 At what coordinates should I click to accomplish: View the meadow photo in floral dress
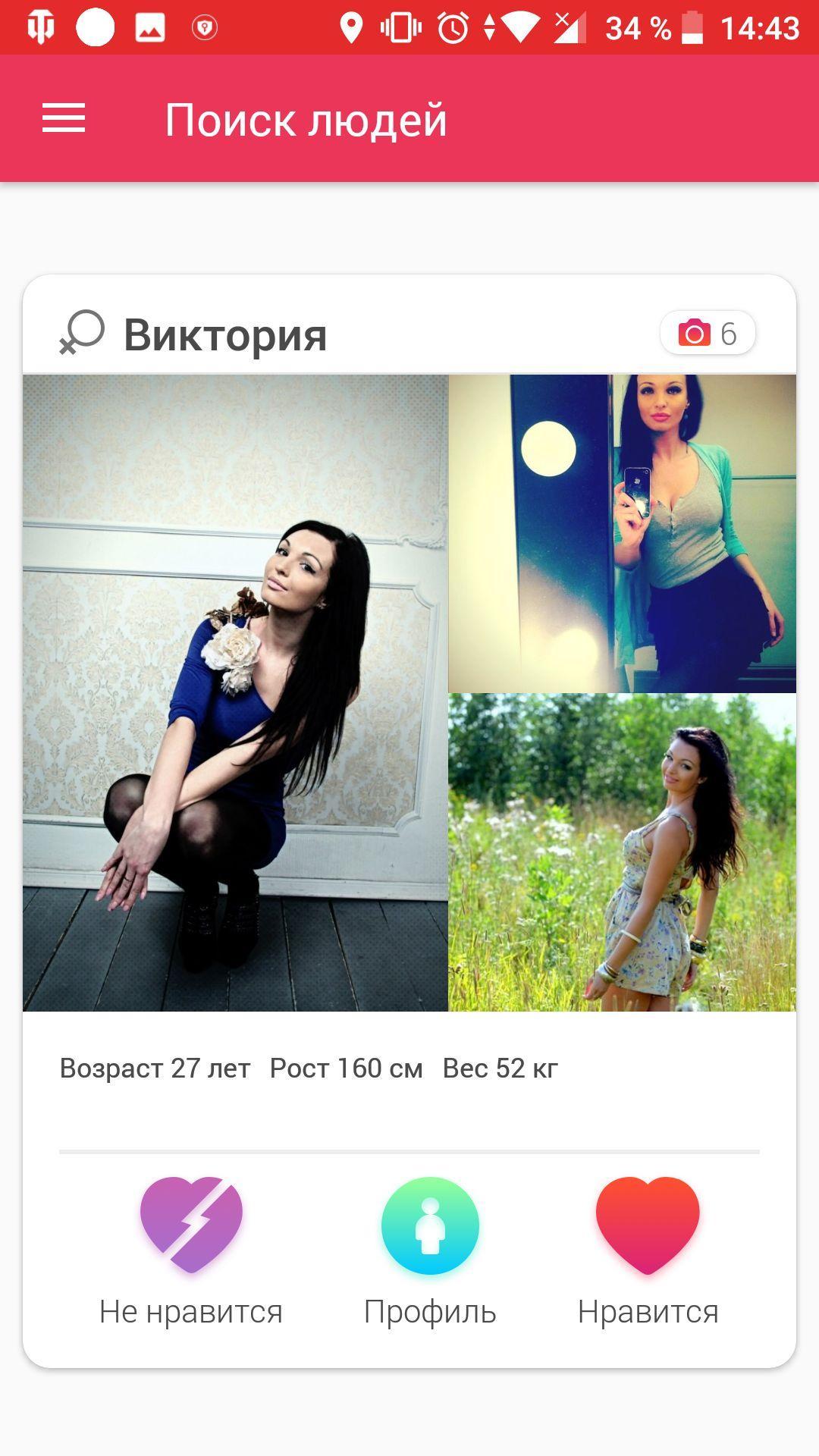[622, 852]
